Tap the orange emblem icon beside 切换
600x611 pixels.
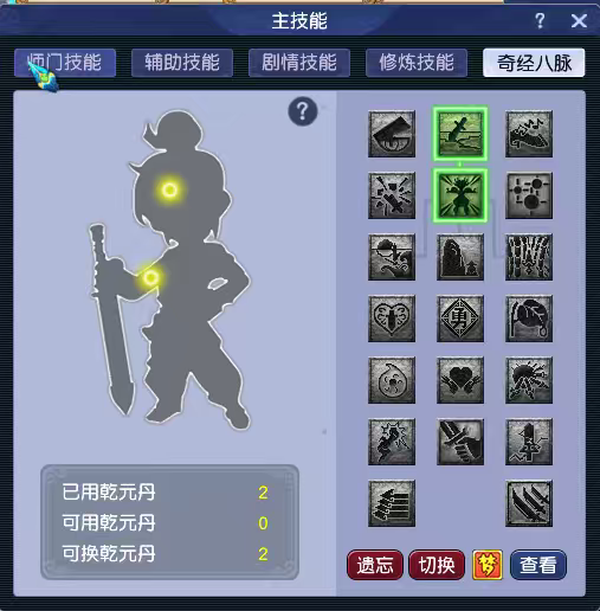coord(487,564)
